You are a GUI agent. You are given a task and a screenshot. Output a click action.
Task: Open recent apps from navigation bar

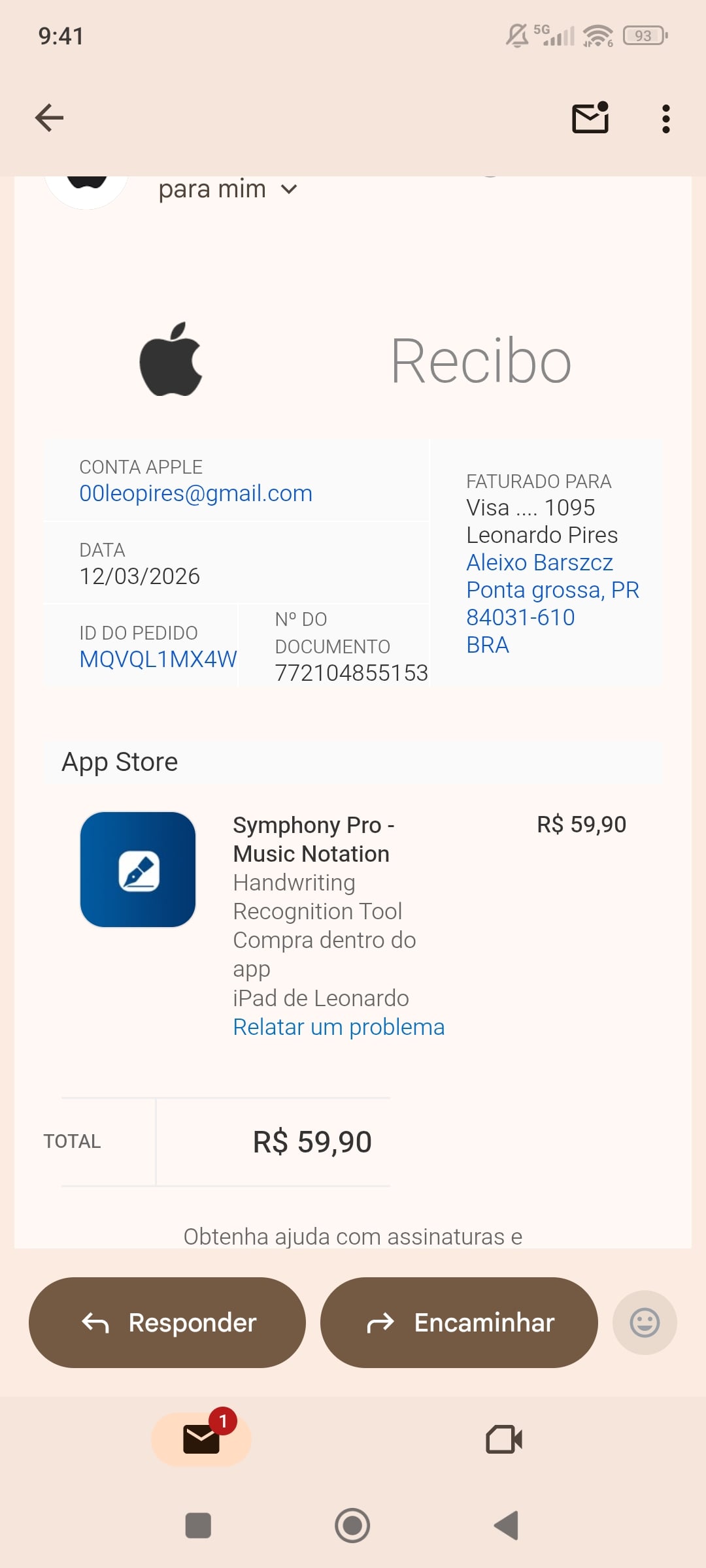[x=198, y=1526]
